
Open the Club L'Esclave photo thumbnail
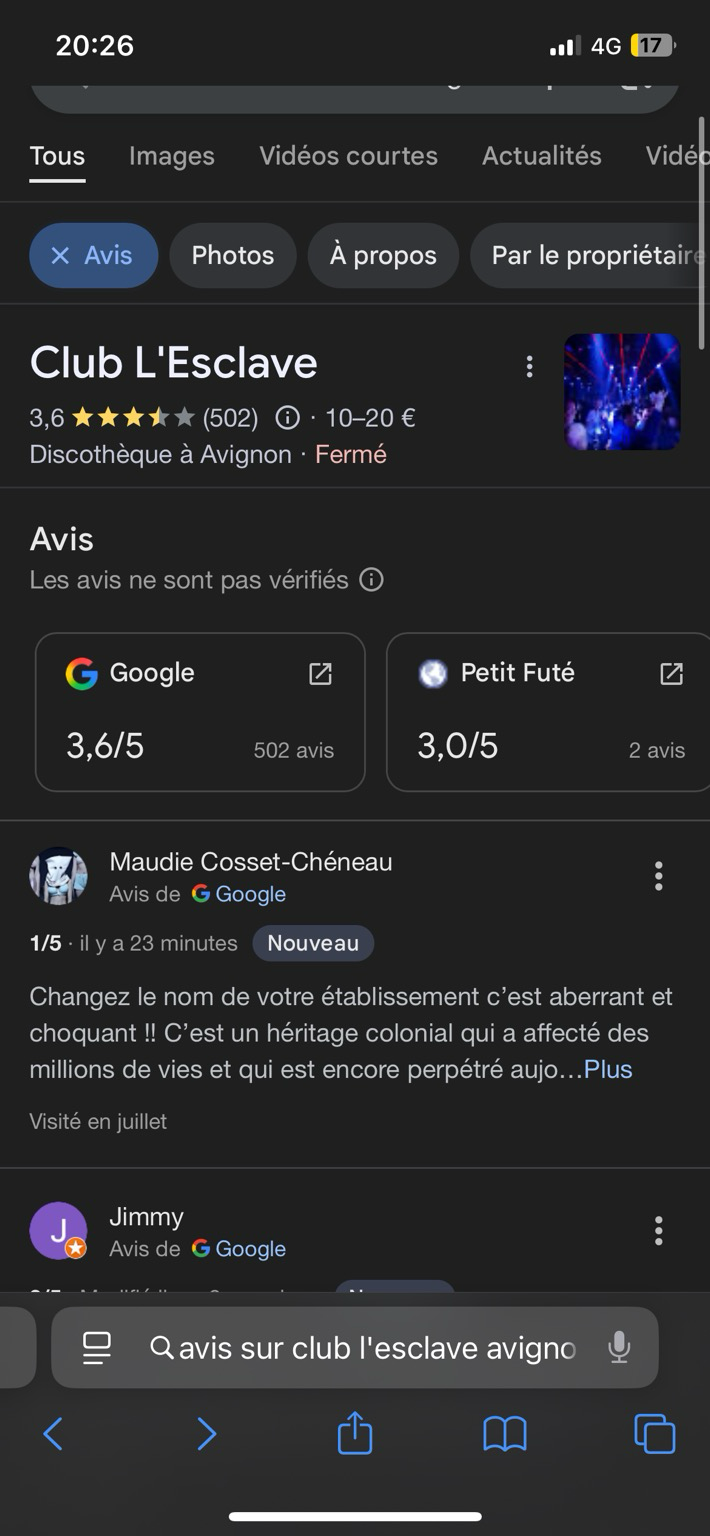(622, 391)
